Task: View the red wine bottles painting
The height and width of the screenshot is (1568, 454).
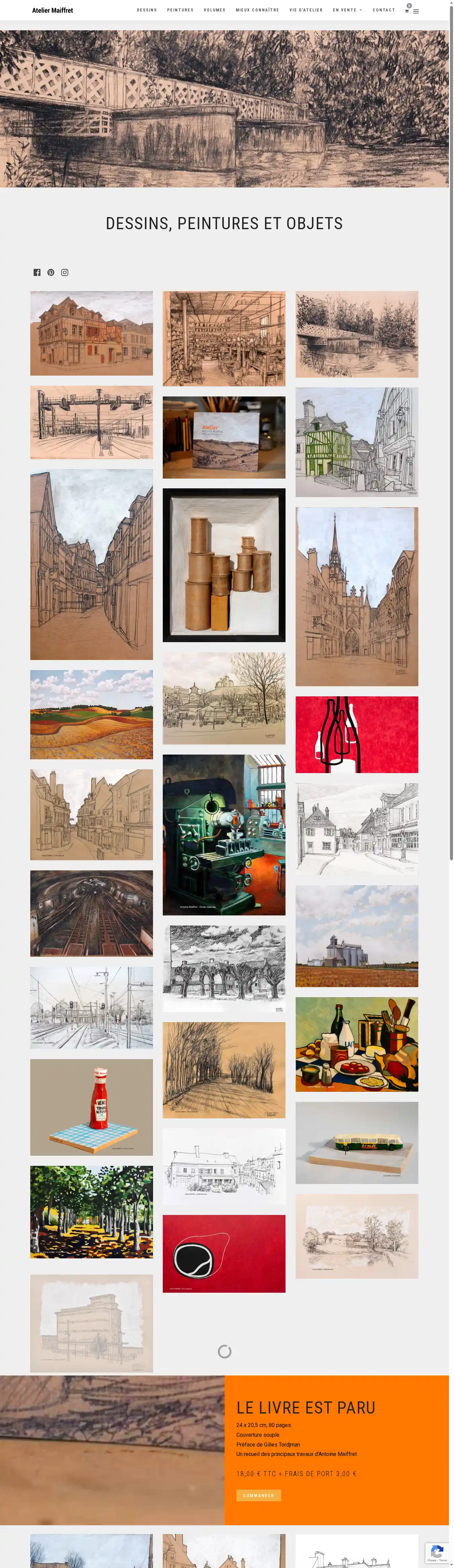Action: pyautogui.click(x=356, y=735)
